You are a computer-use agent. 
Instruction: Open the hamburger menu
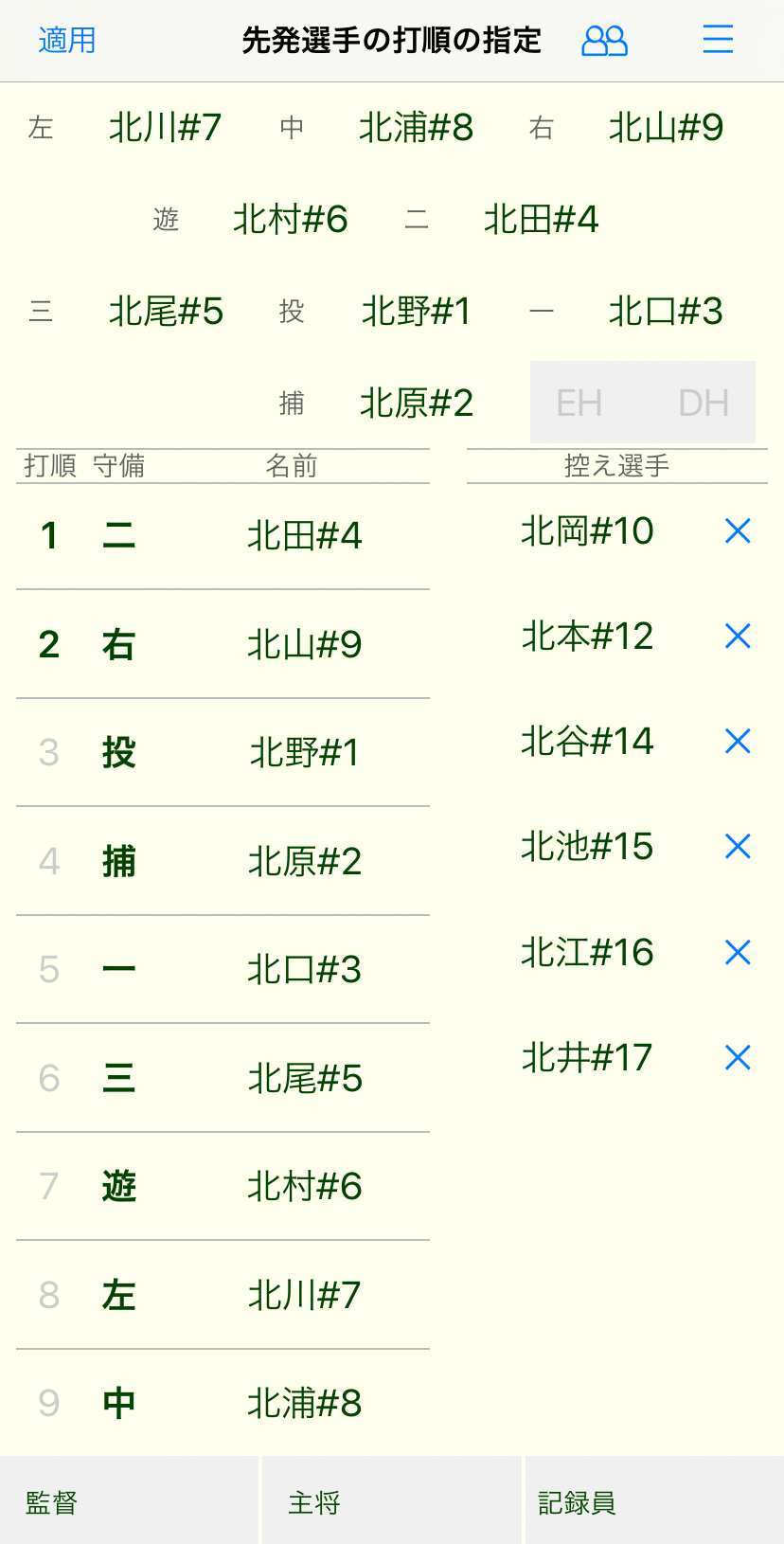718,40
